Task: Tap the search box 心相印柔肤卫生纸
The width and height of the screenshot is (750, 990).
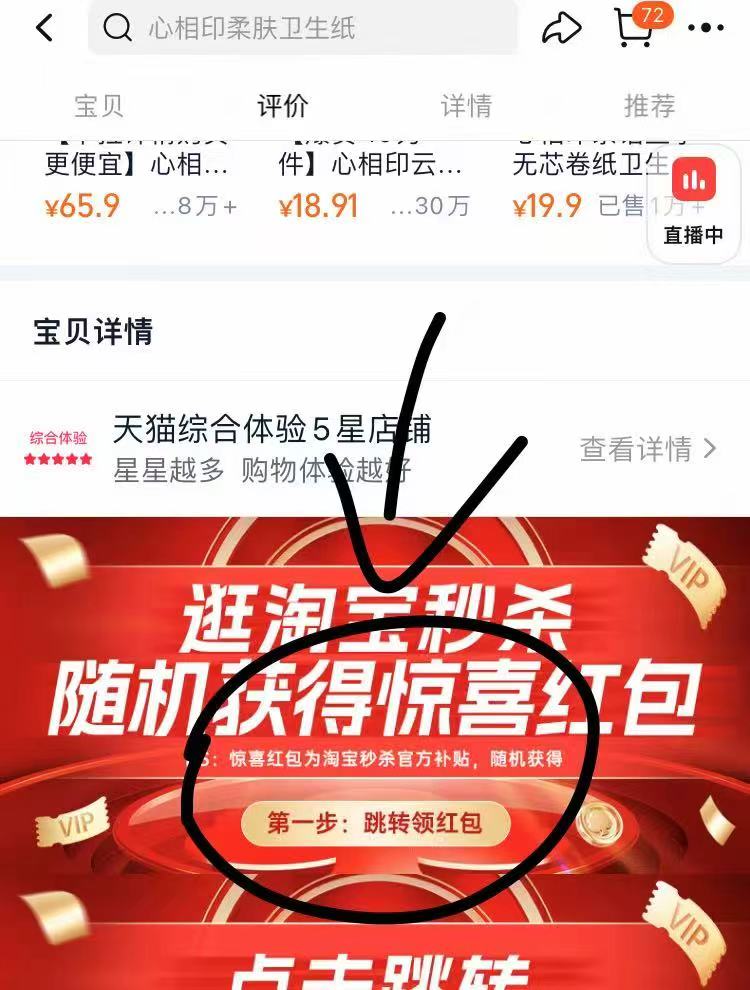Action: point(303,28)
